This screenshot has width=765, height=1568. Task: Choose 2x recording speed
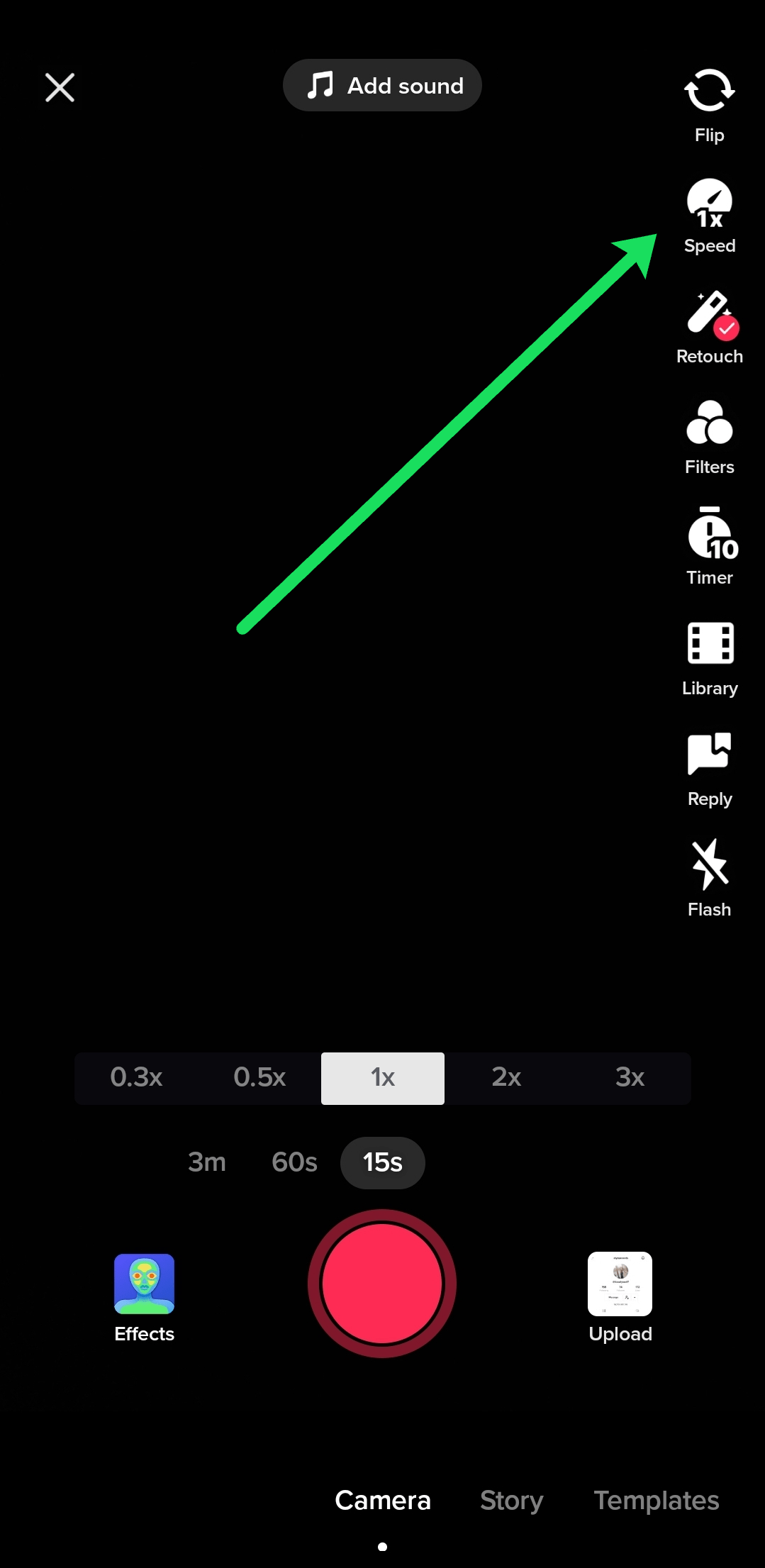(506, 1078)
